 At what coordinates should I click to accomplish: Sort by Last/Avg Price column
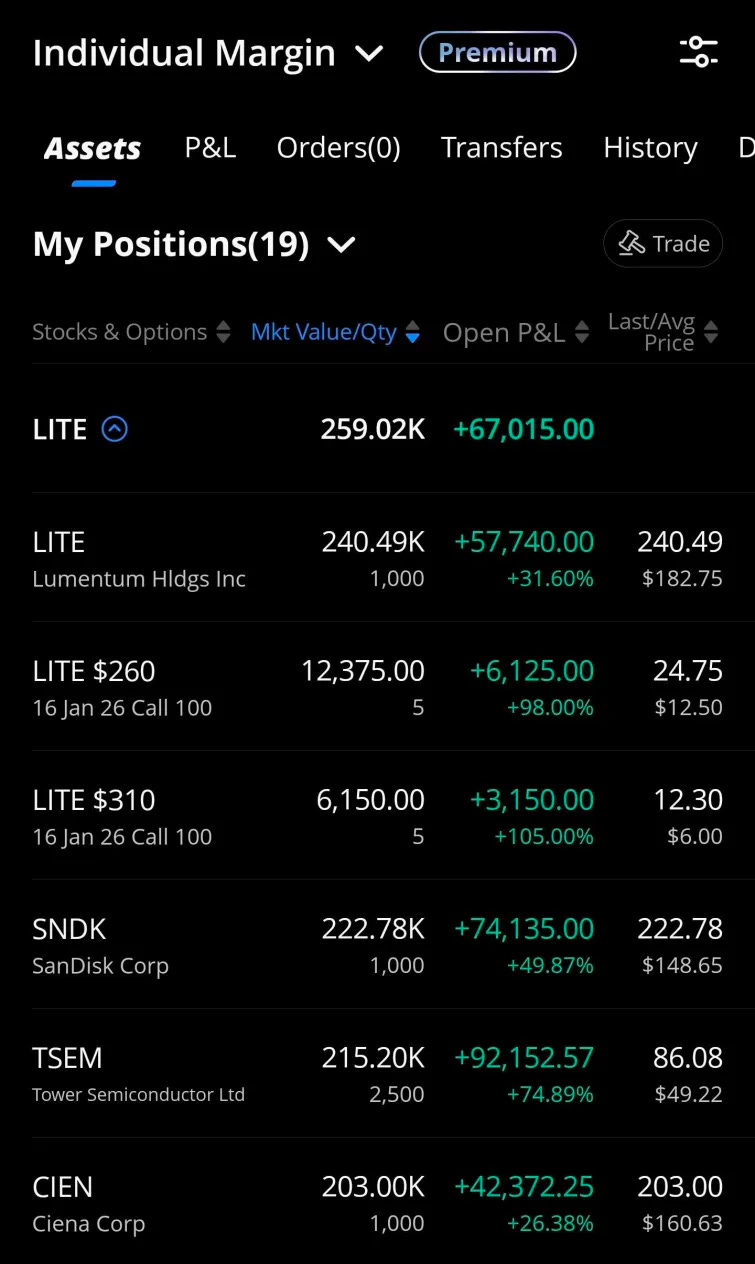[x=662, y=332]
